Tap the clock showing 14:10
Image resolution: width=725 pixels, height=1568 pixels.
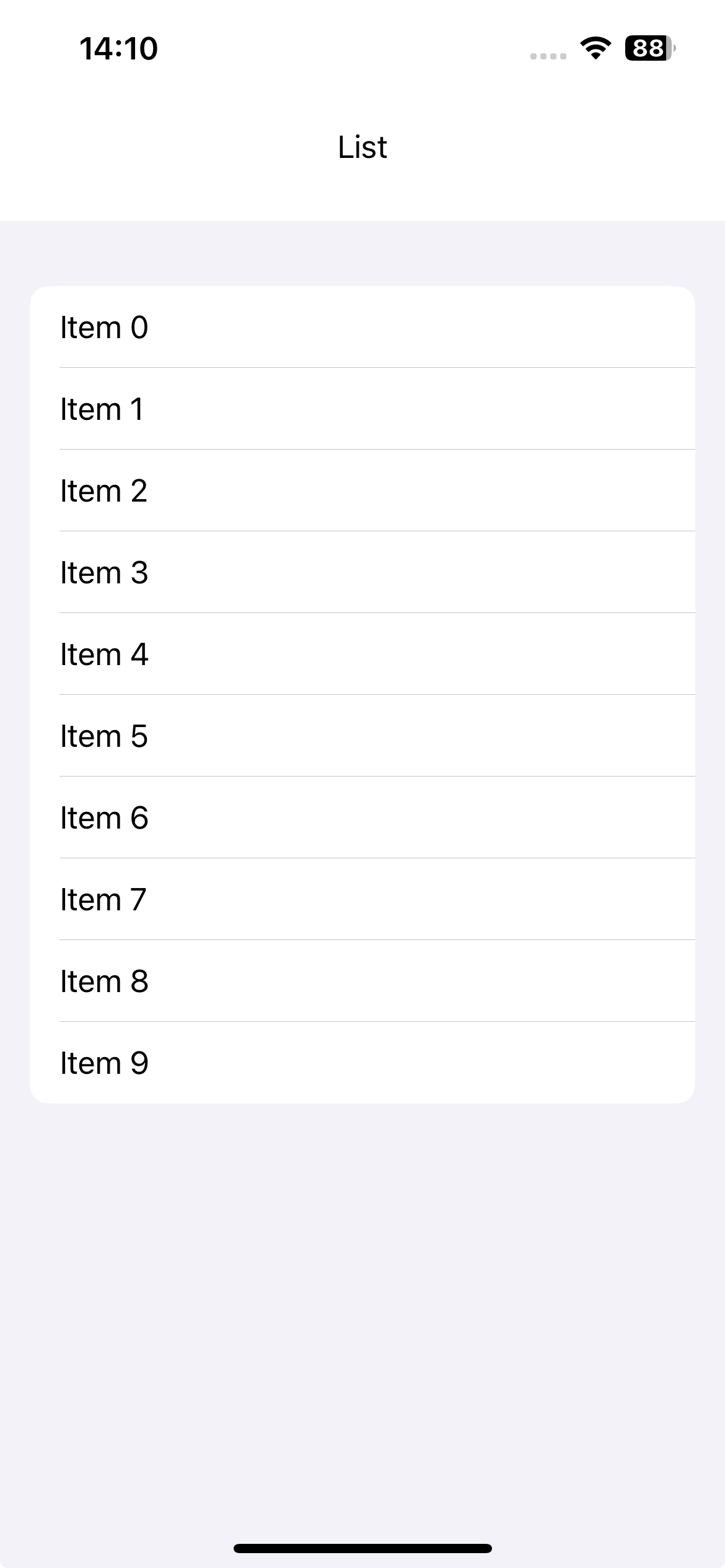tap(118, 50)
